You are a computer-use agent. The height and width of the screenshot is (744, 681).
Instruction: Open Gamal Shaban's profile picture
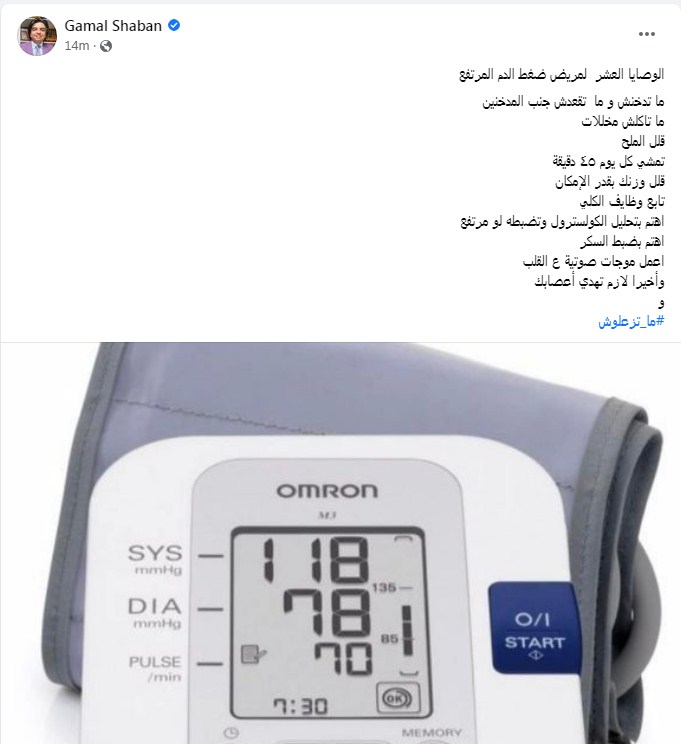click(x=37, y=36)
